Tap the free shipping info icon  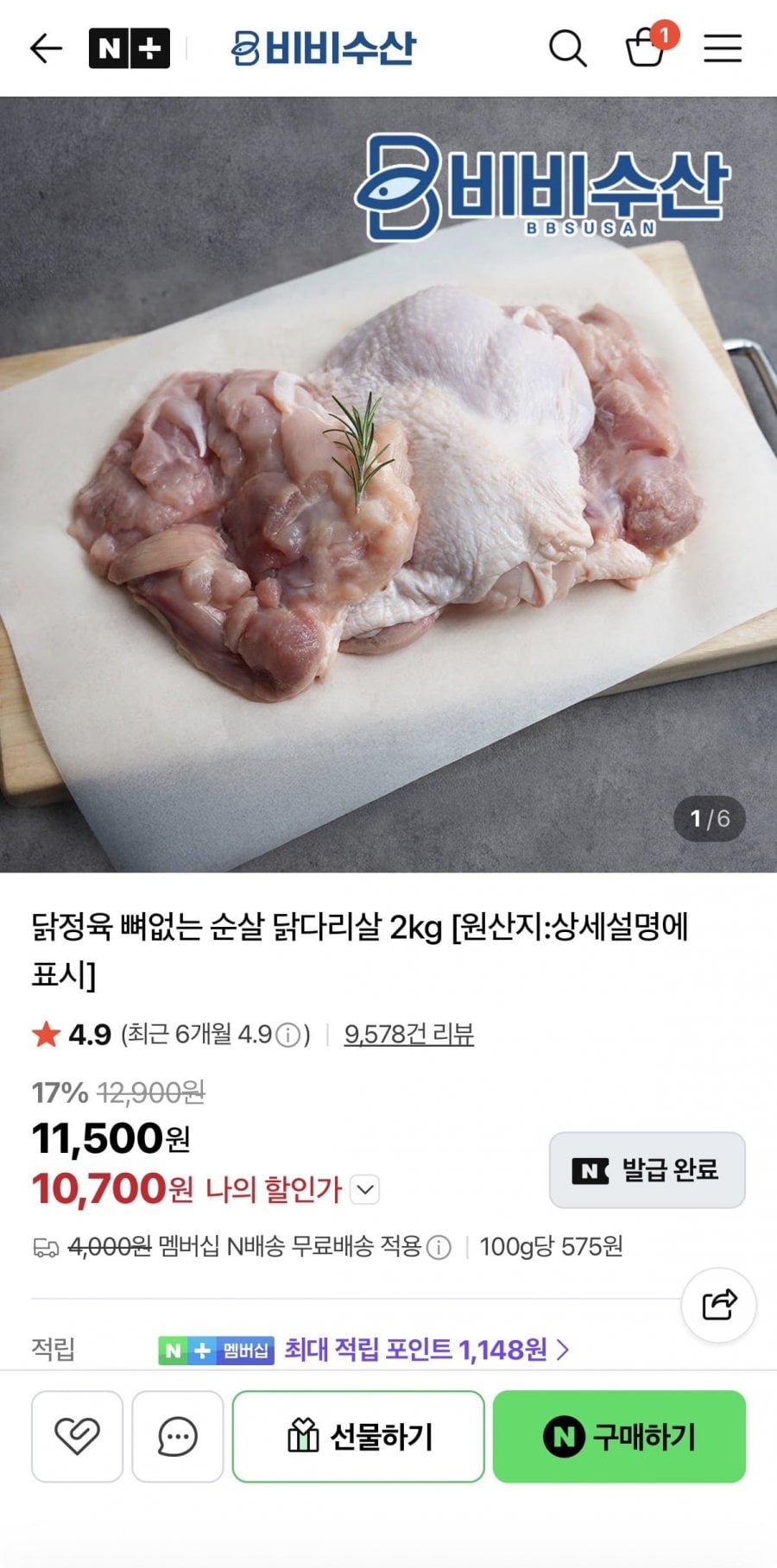click(440, 1245)
